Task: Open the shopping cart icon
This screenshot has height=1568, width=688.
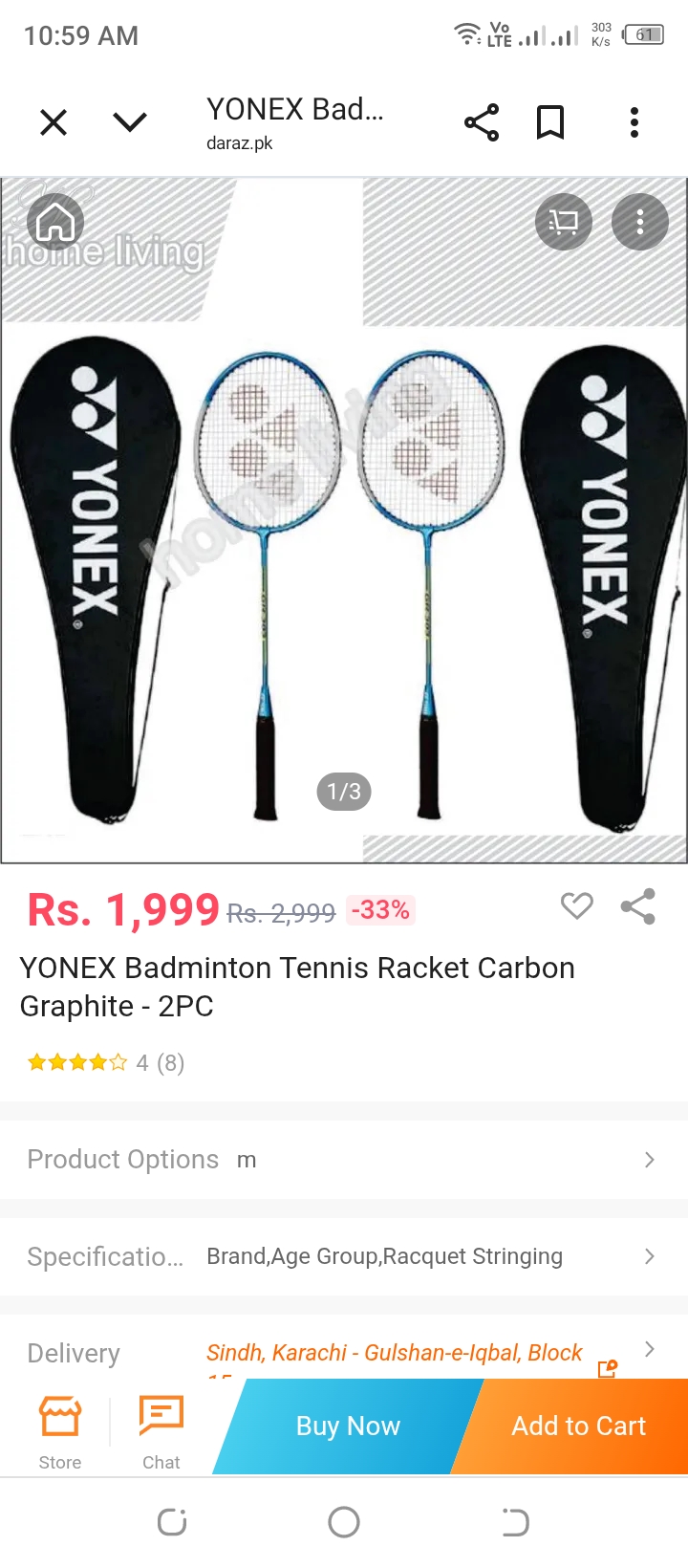Action: (564, 223)
